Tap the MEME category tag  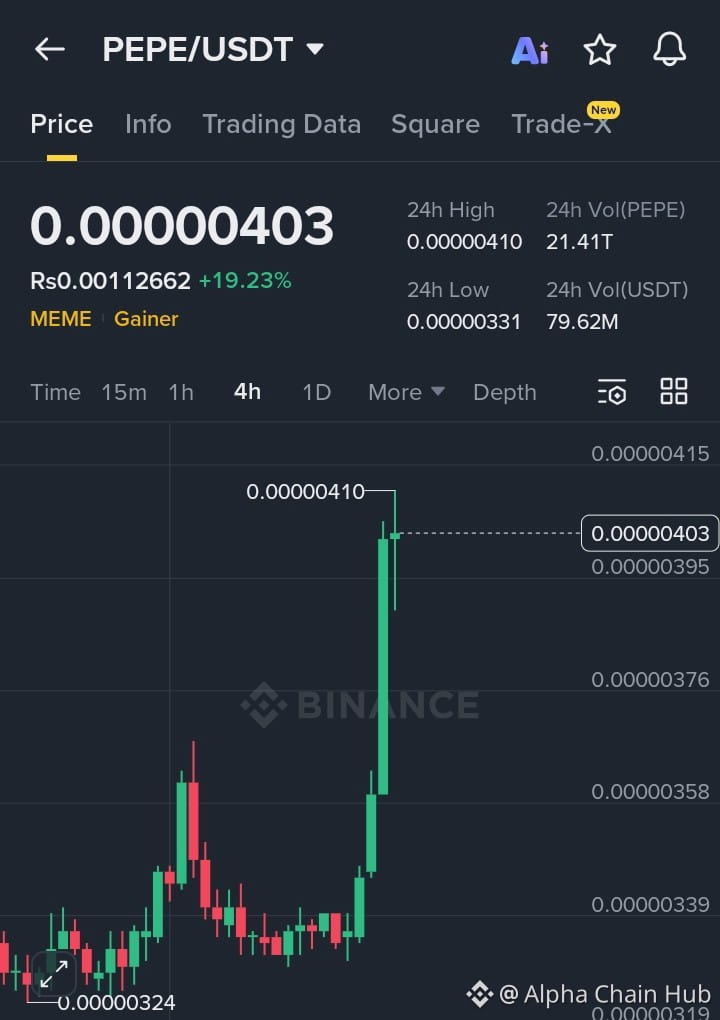click(61, 319)
